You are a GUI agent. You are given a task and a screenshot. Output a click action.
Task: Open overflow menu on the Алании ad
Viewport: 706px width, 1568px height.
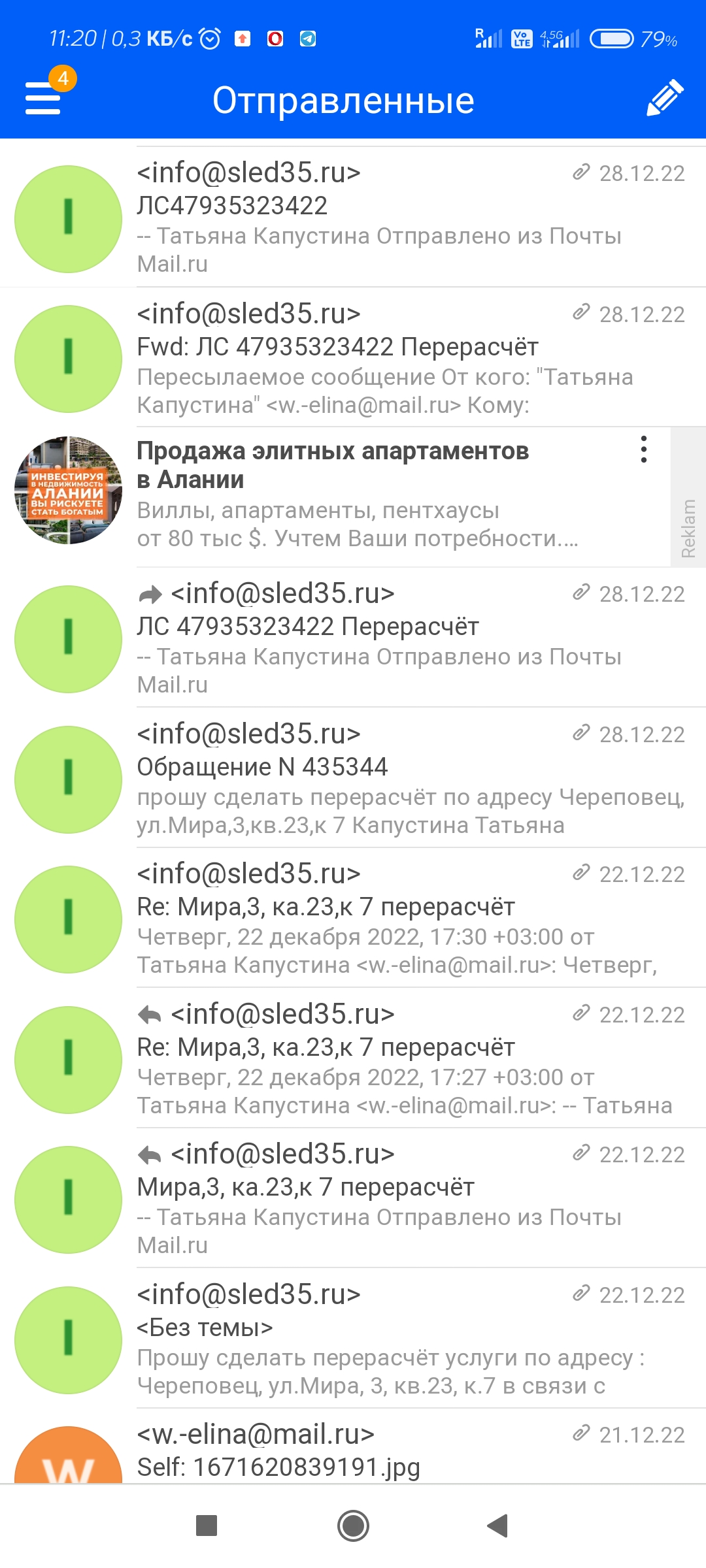(644, 449)
